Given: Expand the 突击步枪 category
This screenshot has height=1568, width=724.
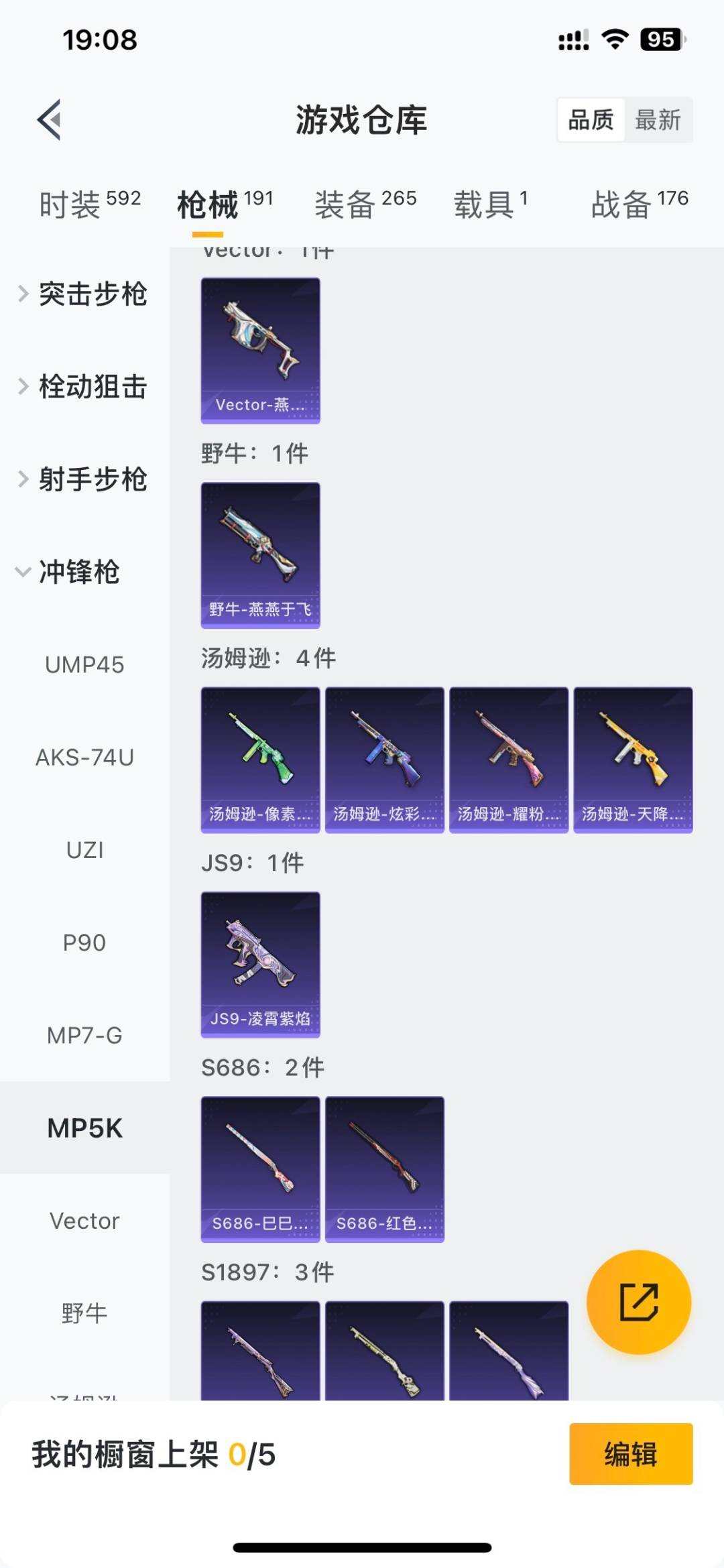Looking at the screenshot, I should click(94, 294).
